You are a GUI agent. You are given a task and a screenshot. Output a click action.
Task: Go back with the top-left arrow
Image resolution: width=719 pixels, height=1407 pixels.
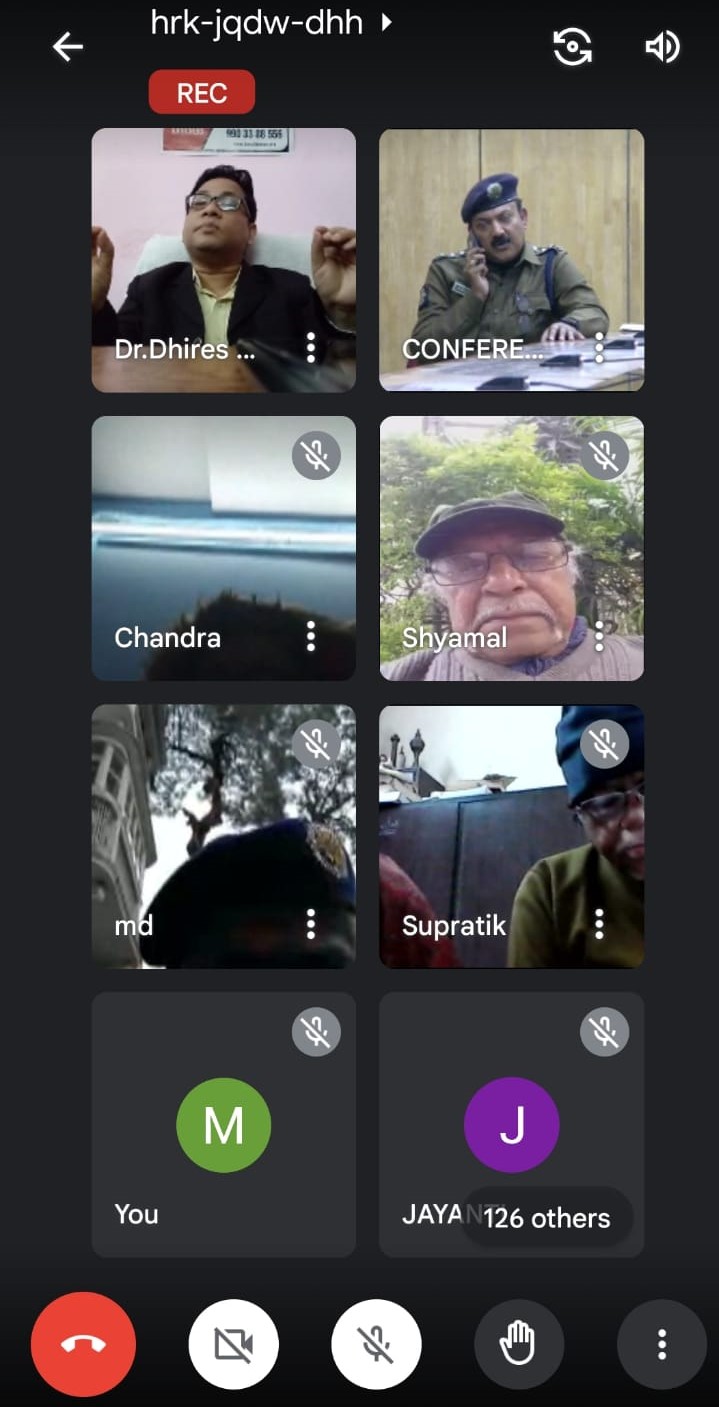(68, 46)
